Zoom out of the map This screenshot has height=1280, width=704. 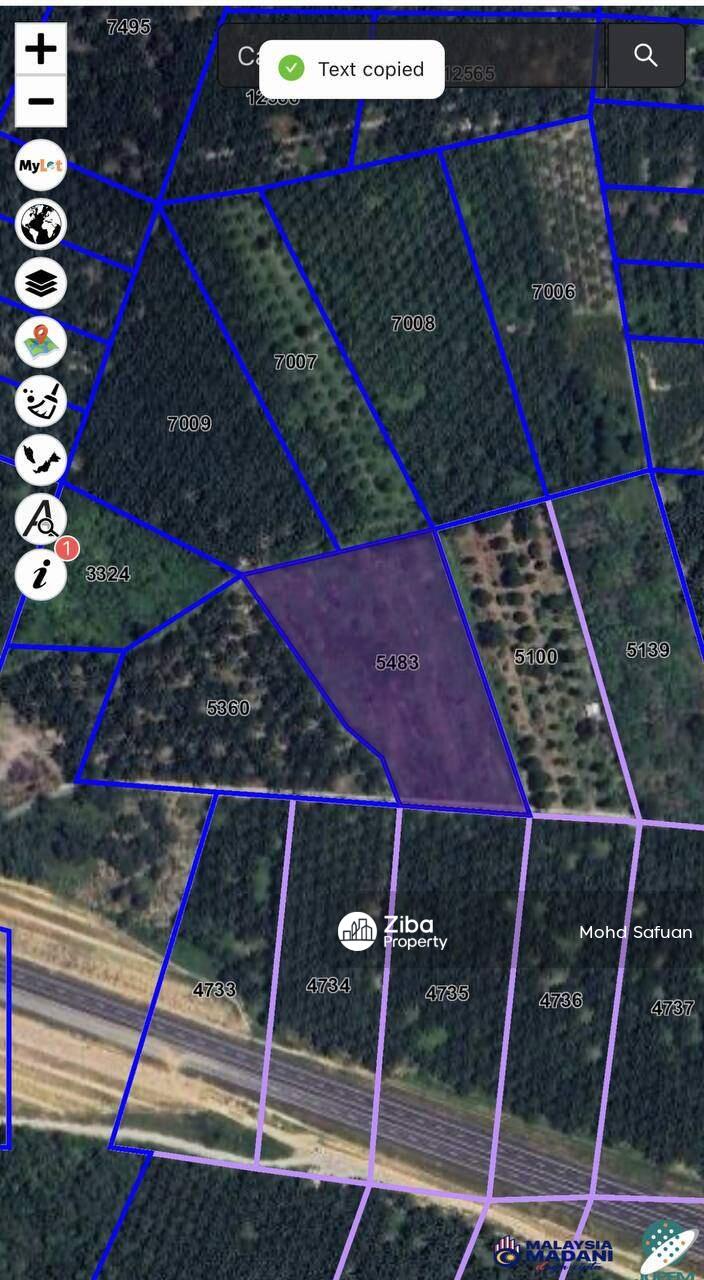click(x=40, y=101)
